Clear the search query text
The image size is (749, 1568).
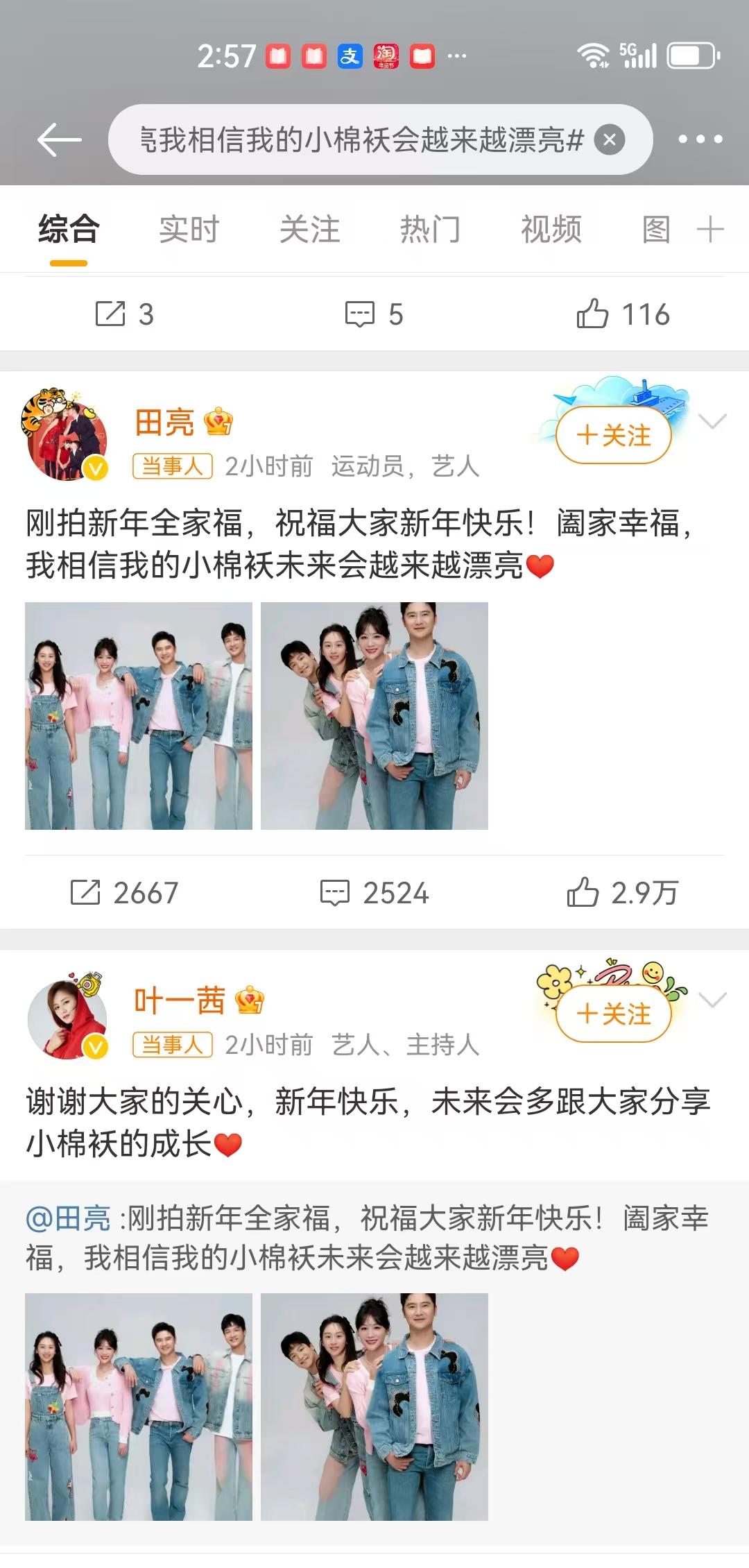tap(610, 139)
